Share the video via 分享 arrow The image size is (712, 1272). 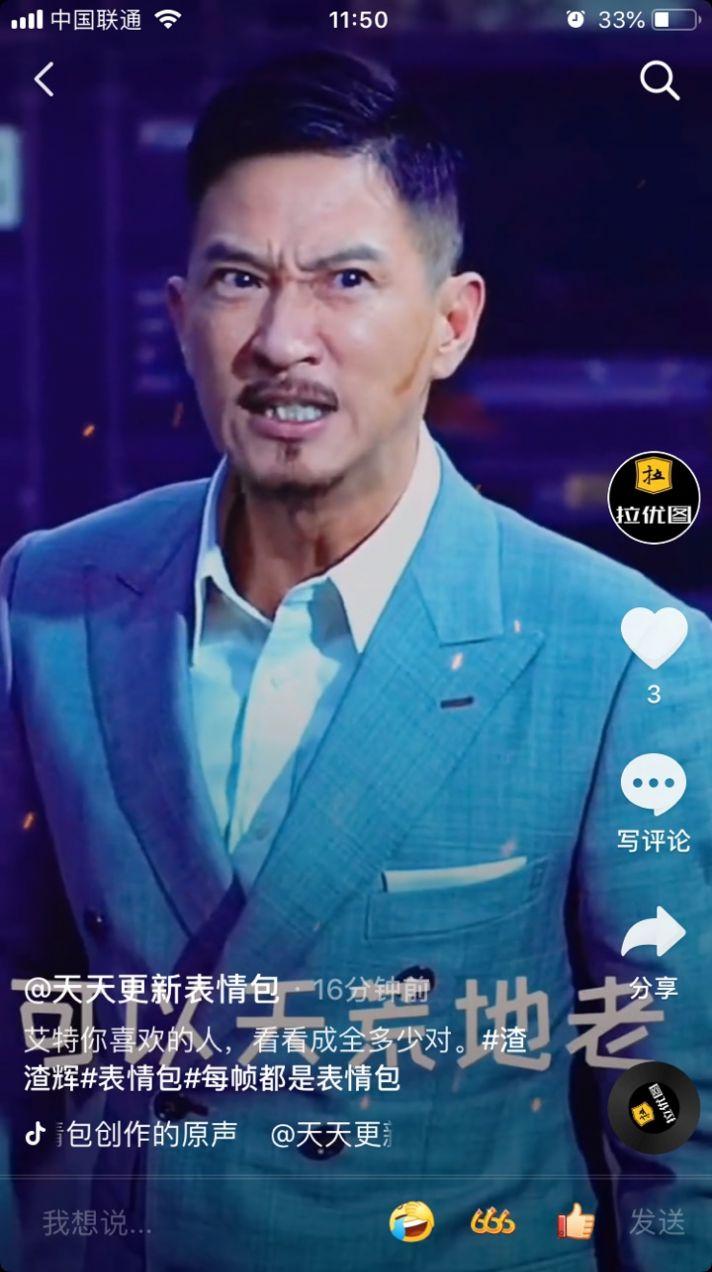click(654, 933)
